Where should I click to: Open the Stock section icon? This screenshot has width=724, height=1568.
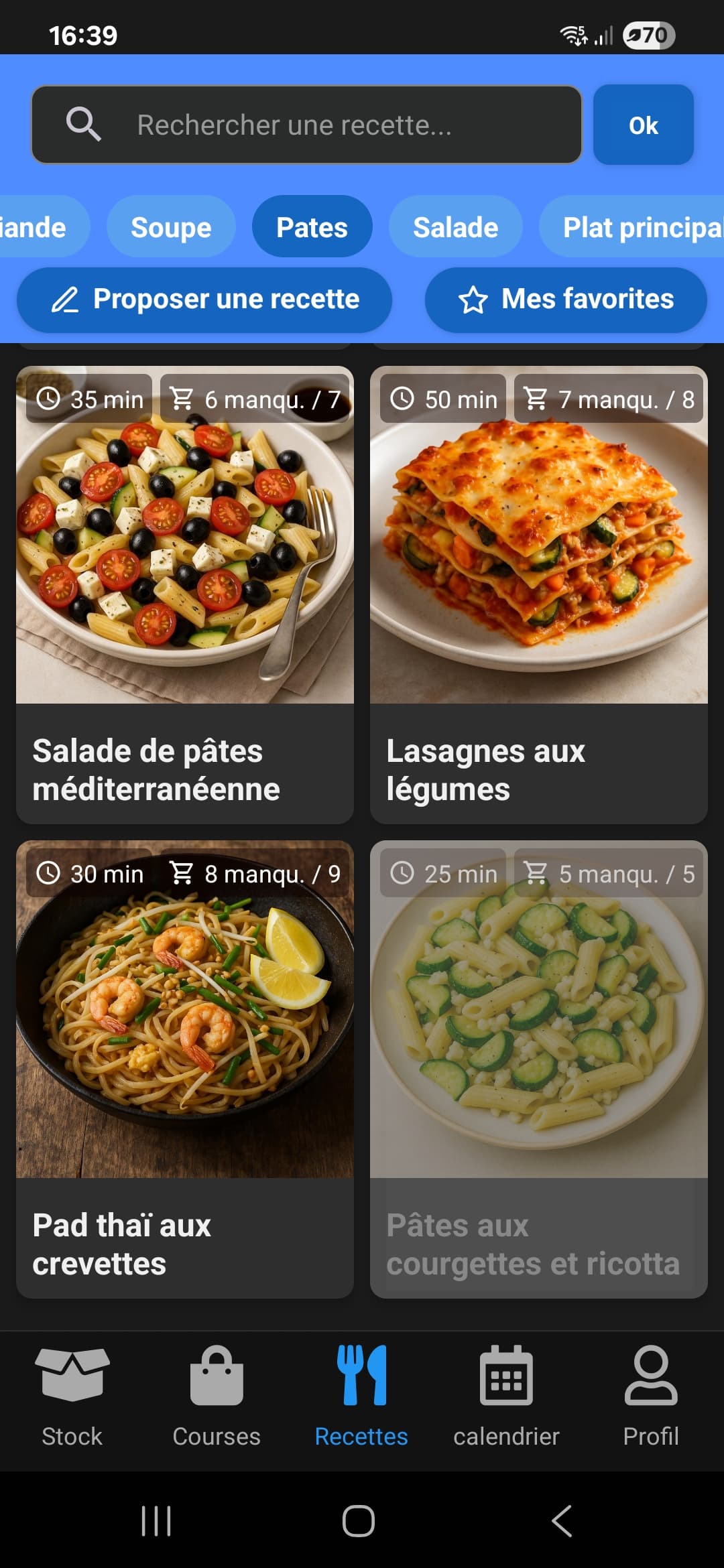point(71,1380)
